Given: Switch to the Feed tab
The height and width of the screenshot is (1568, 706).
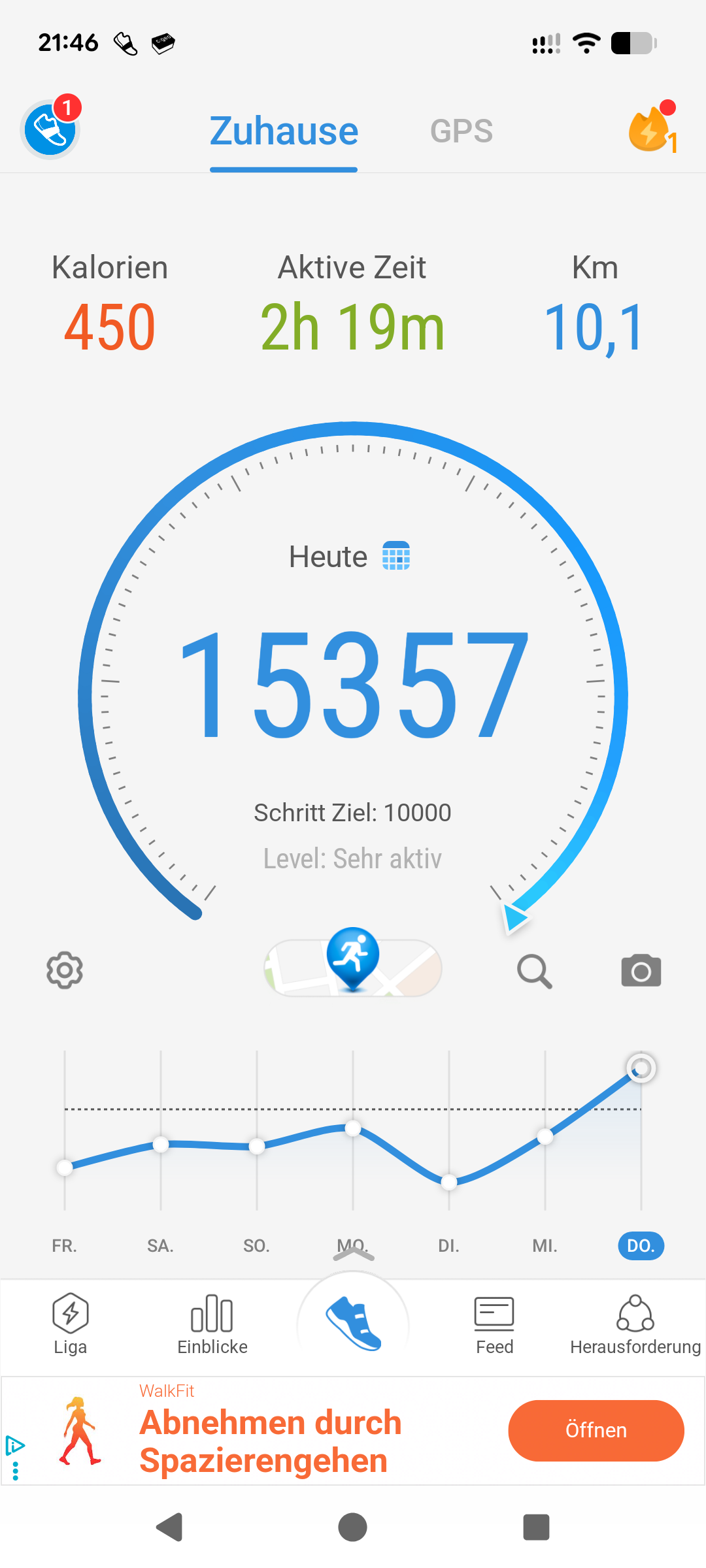Looking at the screenshot, I should [494, 1324].
